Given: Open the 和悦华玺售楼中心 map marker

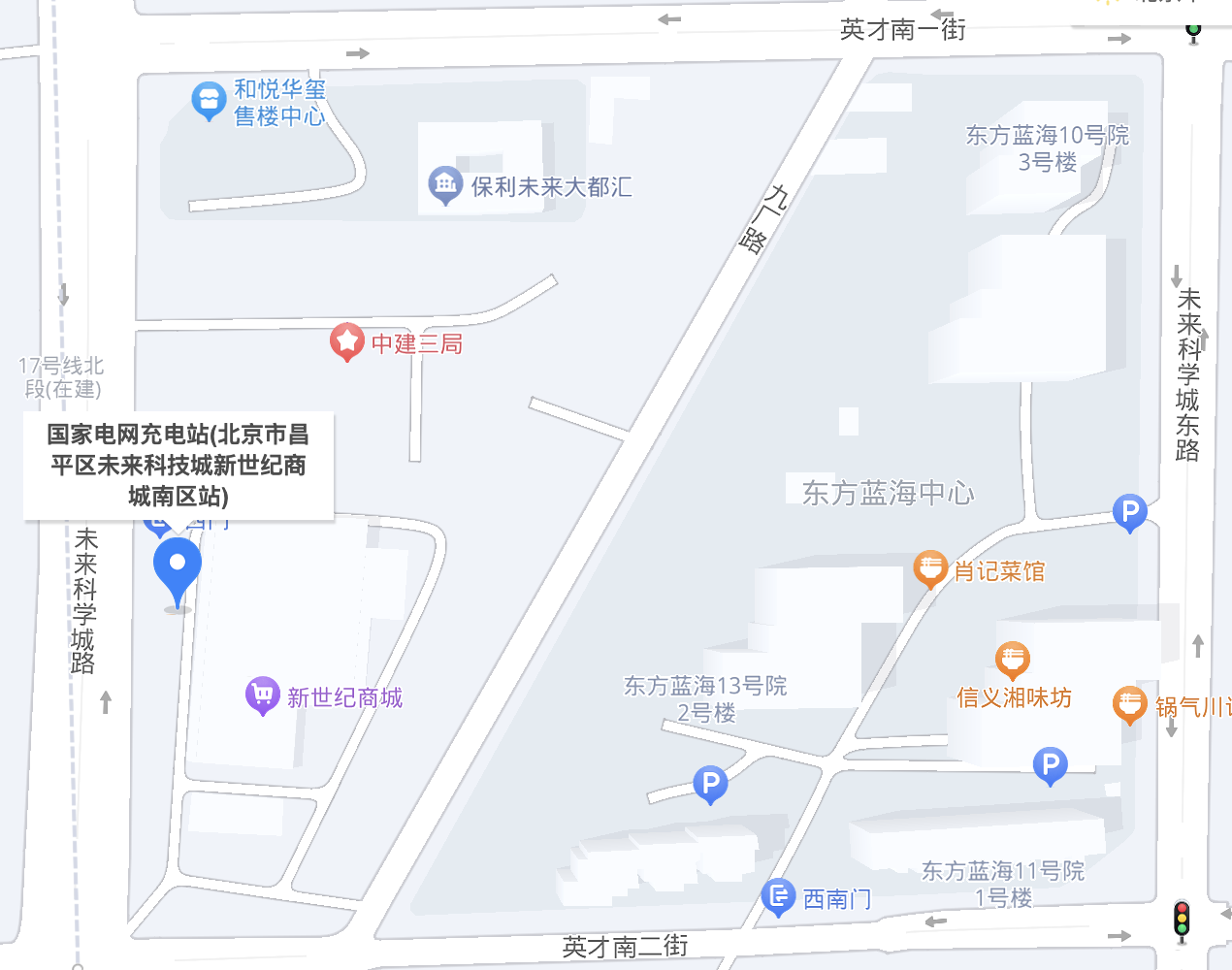Looking at the screenshot, I should (209, 100).
